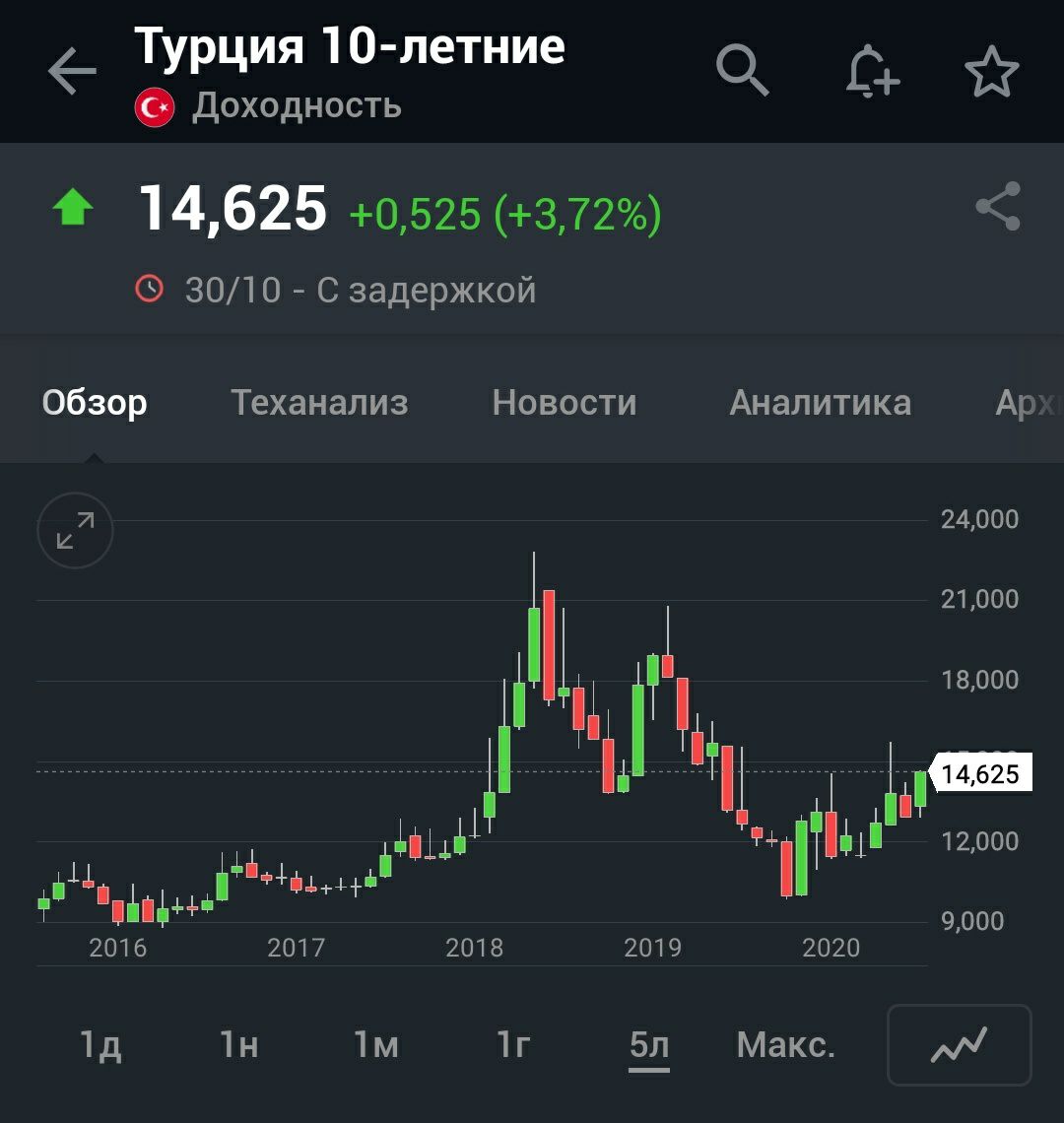Expand the chart to full screen
Viewport: 1064px width, 1123px height.
(x=75, y=530)
